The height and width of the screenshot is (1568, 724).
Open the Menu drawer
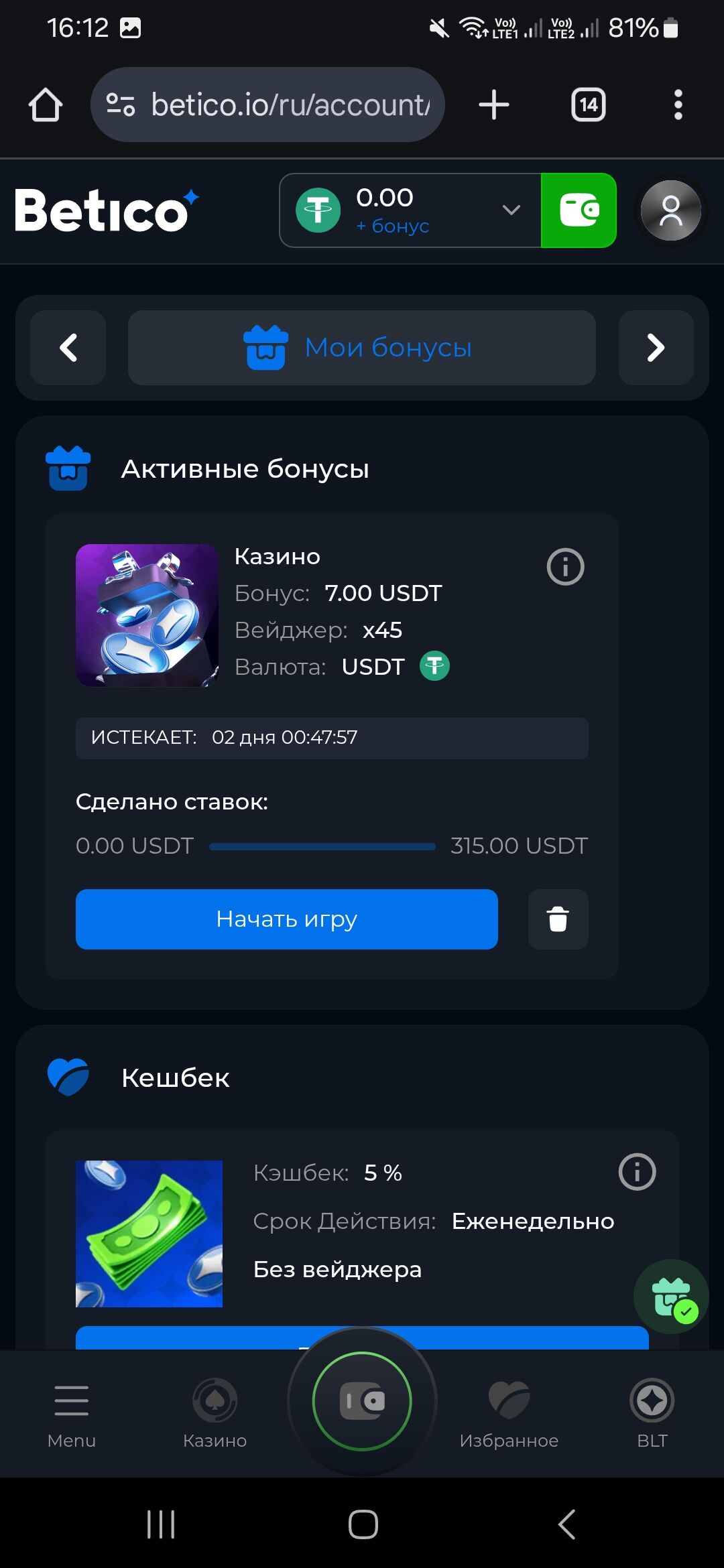tap(72, 1411)
